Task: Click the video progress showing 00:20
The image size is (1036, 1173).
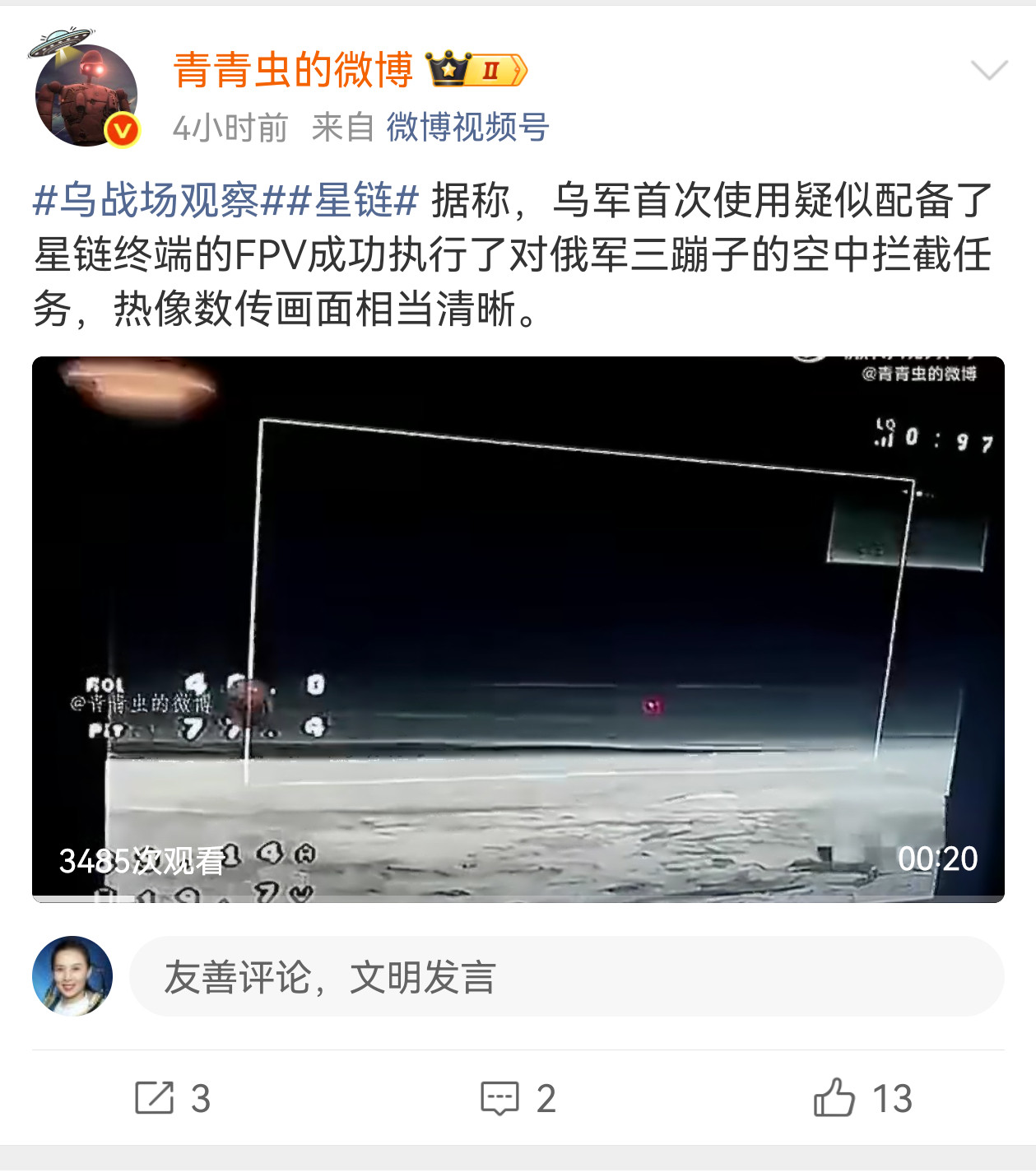Action: (939, 863)
